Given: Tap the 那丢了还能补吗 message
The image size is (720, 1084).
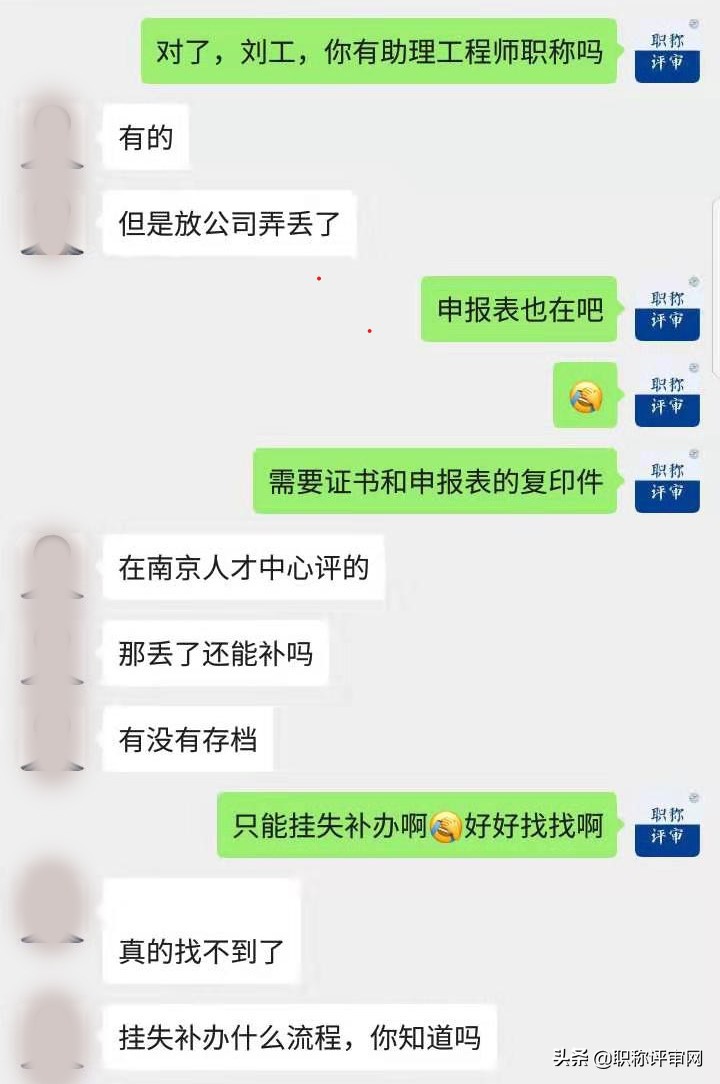Looking at the screenshot, I should pyautogui.click(x=214, y=654).
